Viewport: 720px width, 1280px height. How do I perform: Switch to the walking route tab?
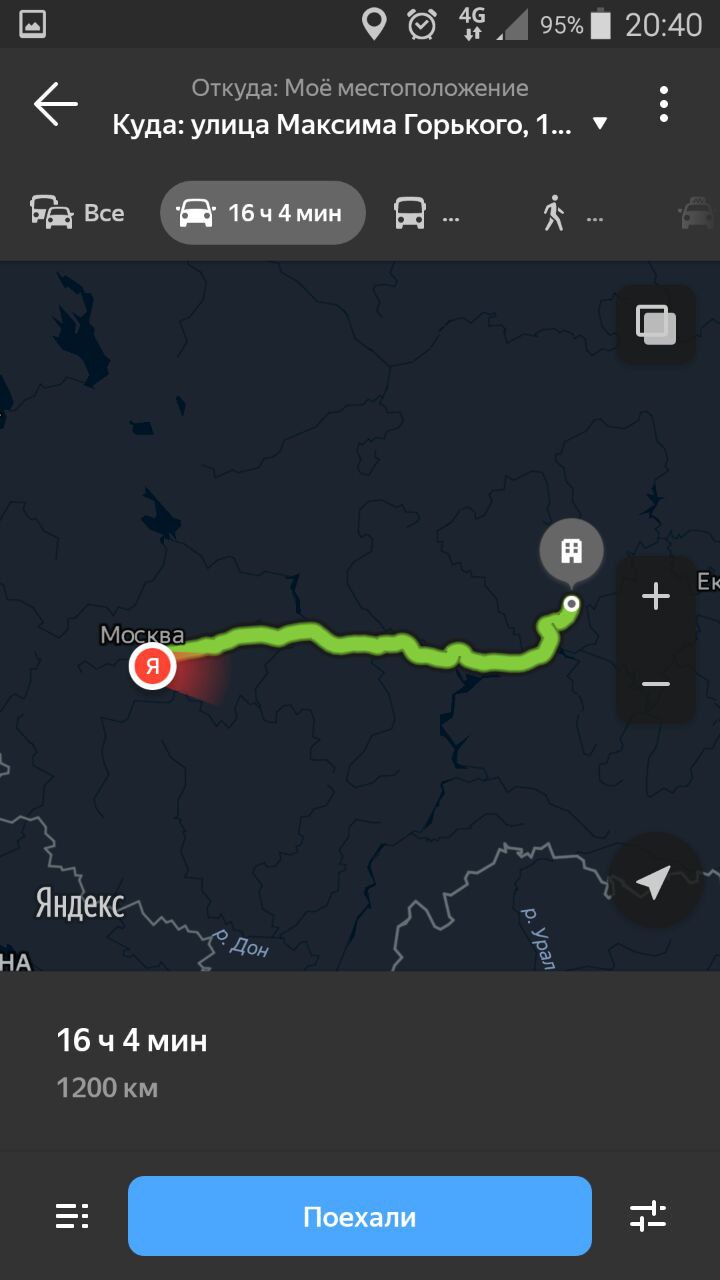tap(572, 213)
